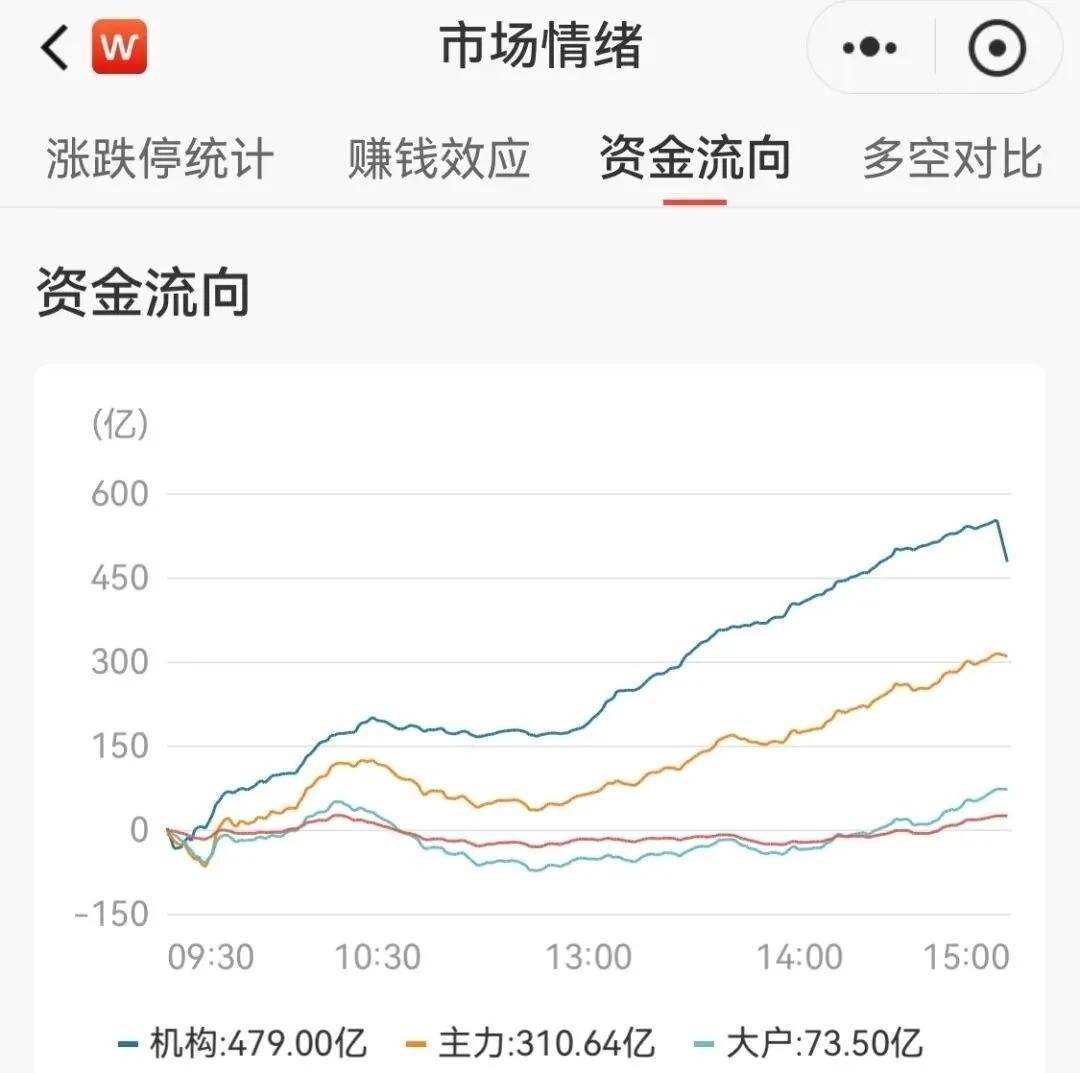Viewport: 1080px width, 1073px height.
Task: Toggle the 大户 legend series
Action: pyautogui.click(x=808, y=1043)
